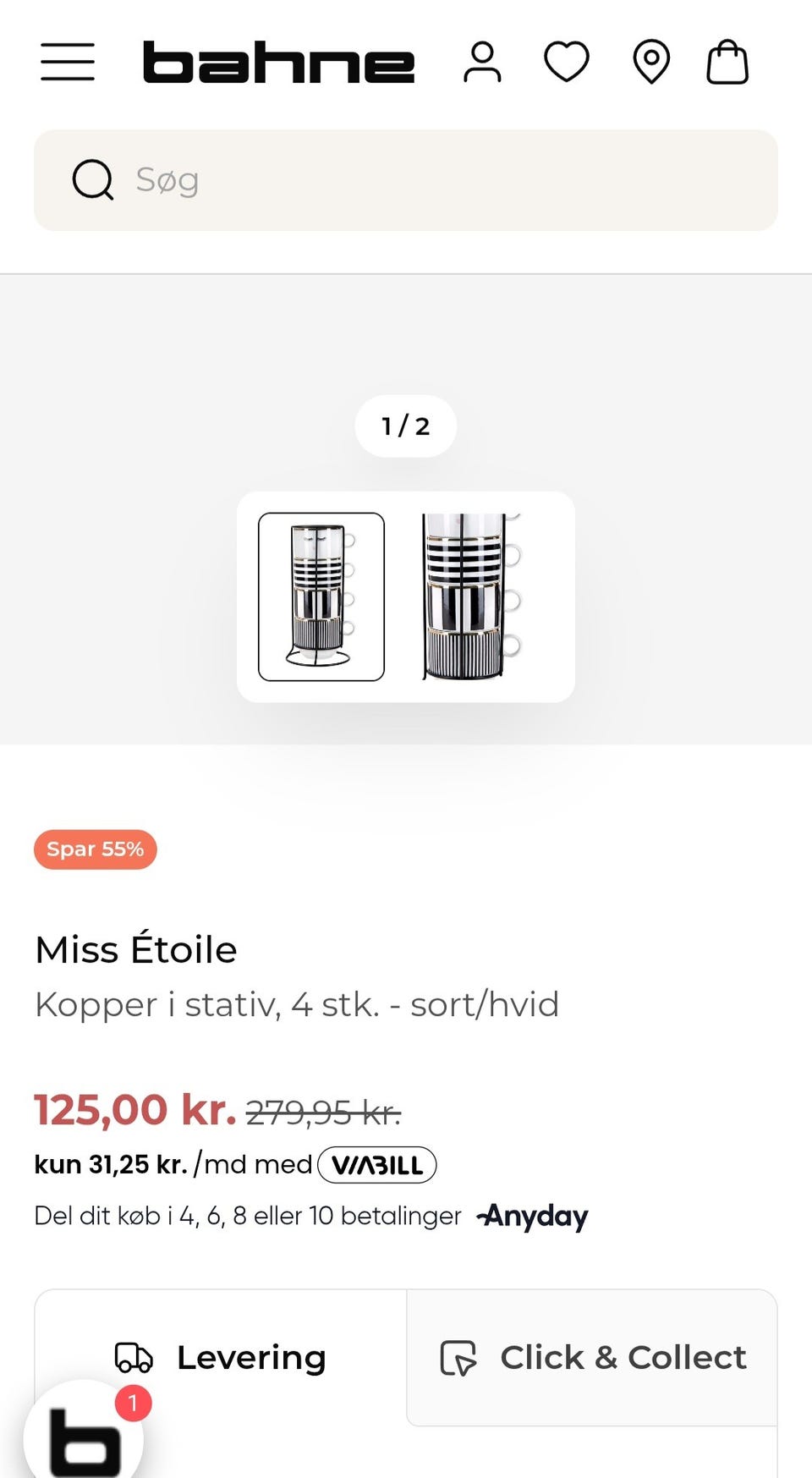Select the first product image thumbnail

click(322, 595)
